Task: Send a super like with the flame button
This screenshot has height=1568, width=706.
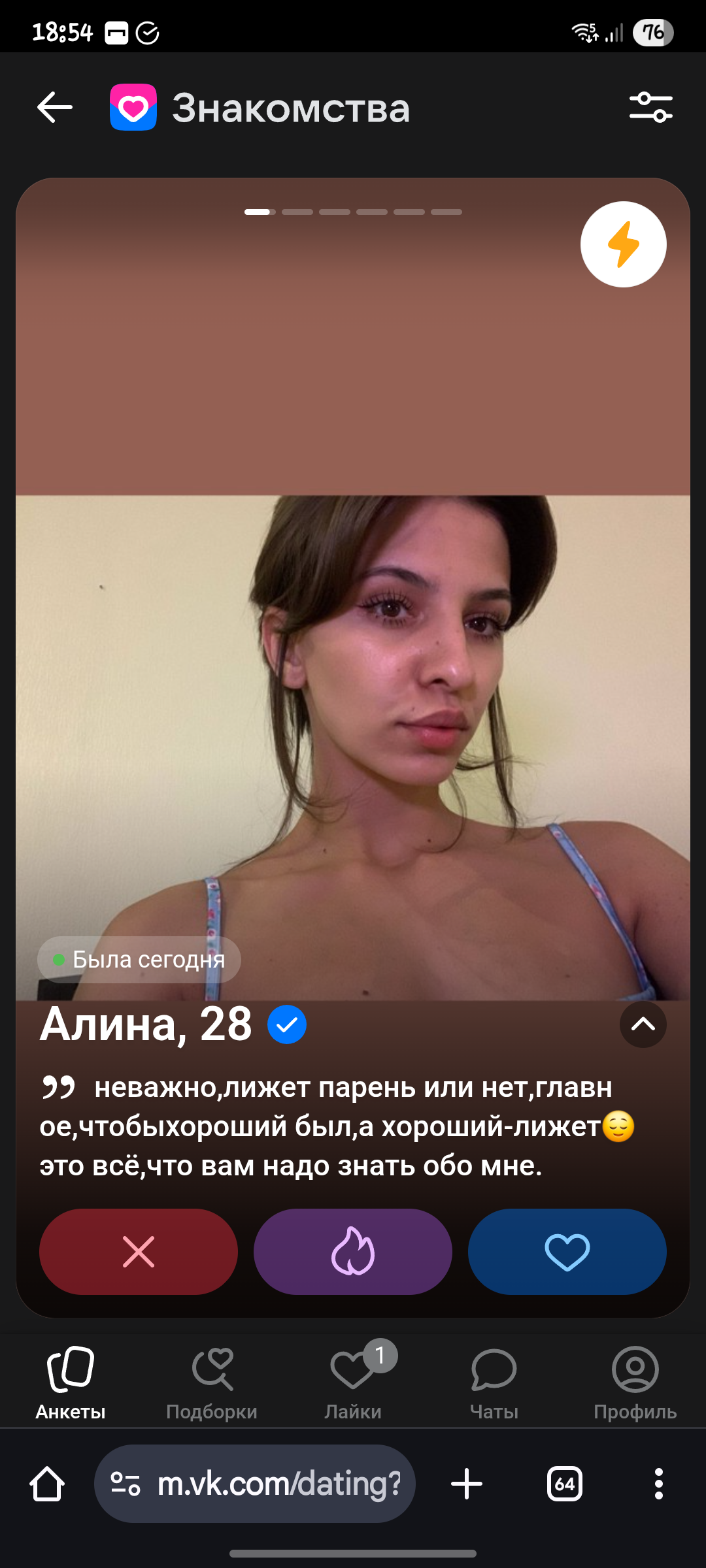Action: point(353,1251)
